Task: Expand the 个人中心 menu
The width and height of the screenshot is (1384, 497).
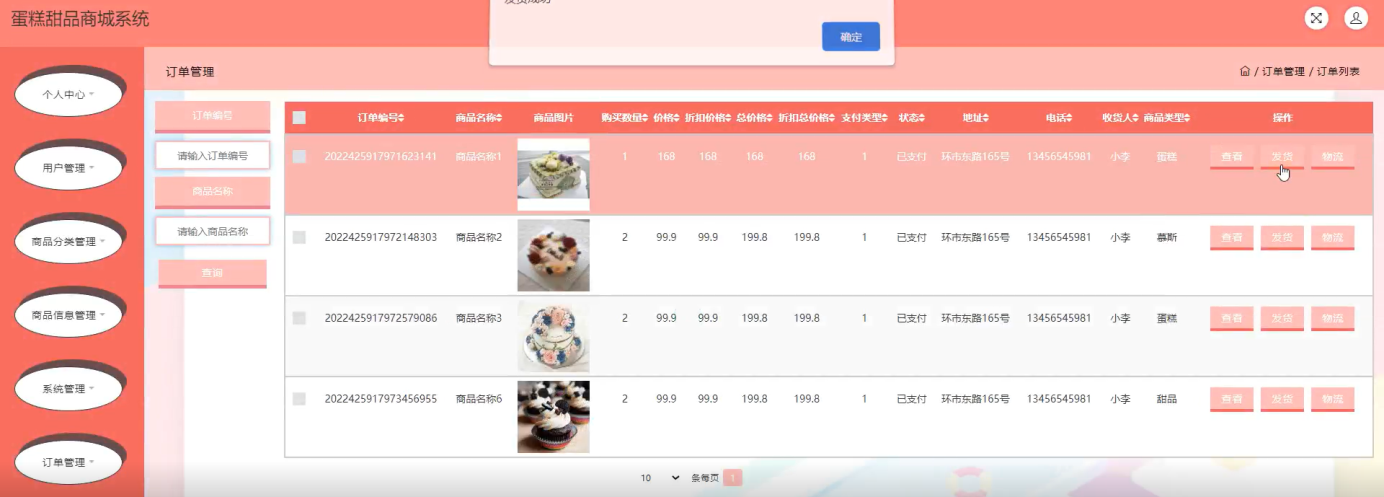Action: 68,95
